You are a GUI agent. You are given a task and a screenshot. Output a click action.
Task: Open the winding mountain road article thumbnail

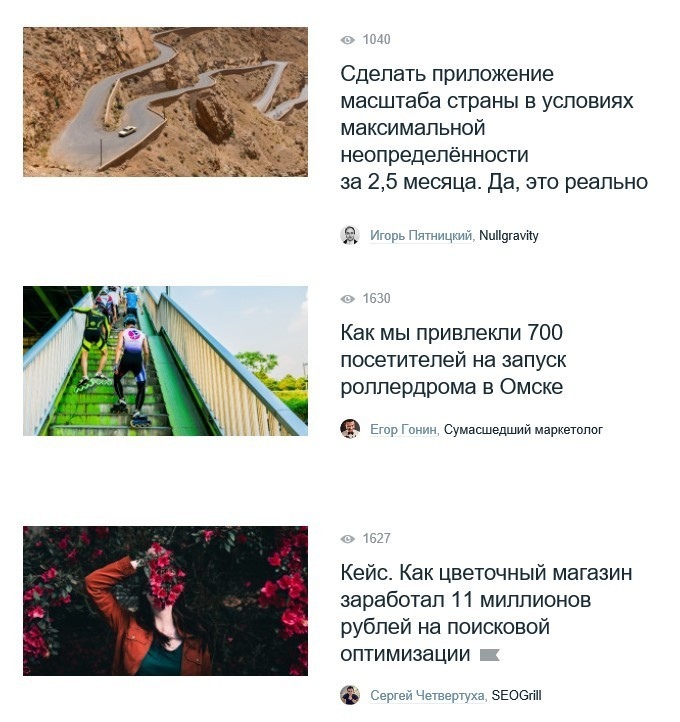click(x=165, y=102)
